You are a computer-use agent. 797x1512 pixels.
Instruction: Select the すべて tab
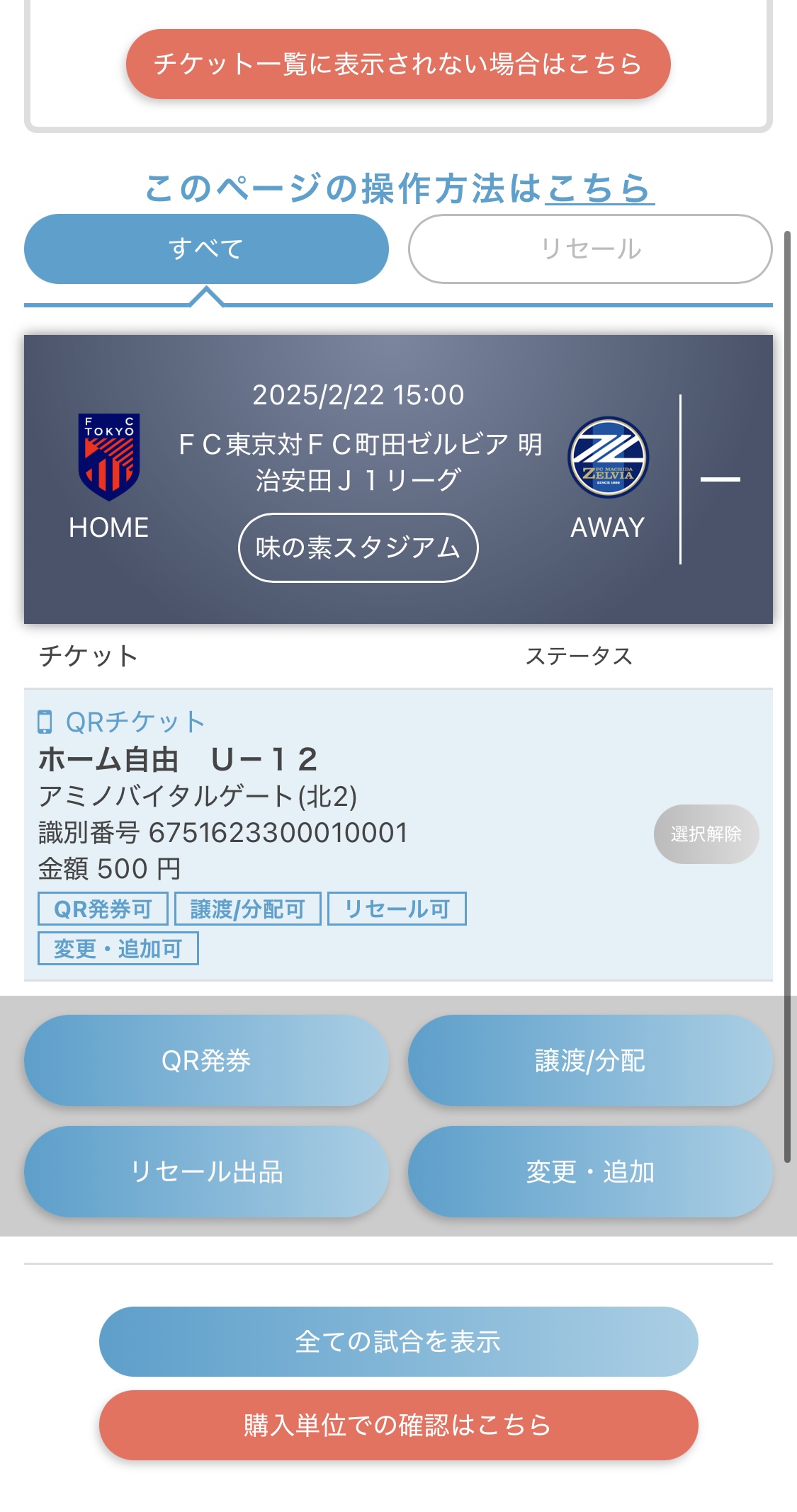[x=206, y=249]
